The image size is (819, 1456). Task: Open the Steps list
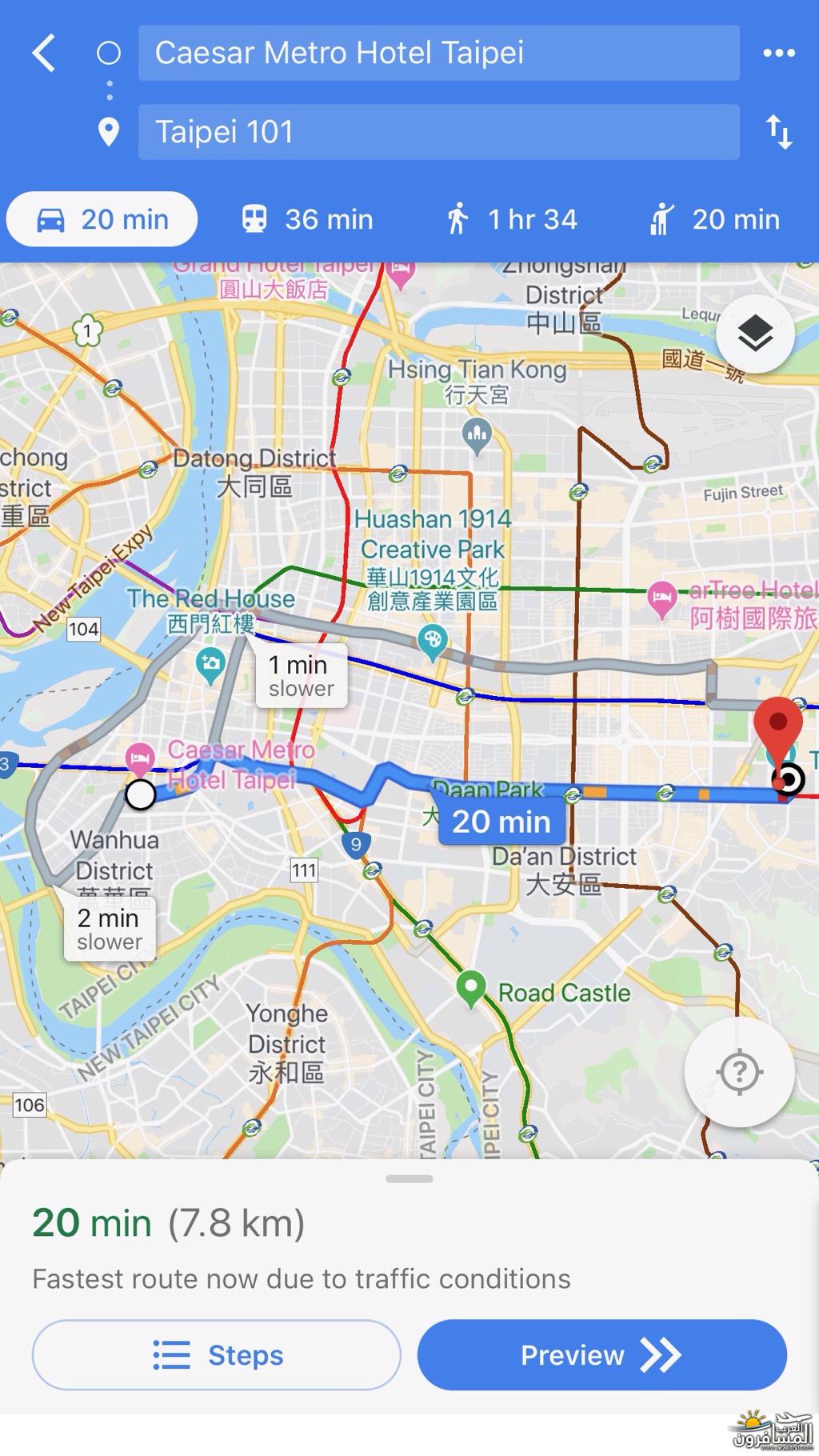coord(216,1355)
